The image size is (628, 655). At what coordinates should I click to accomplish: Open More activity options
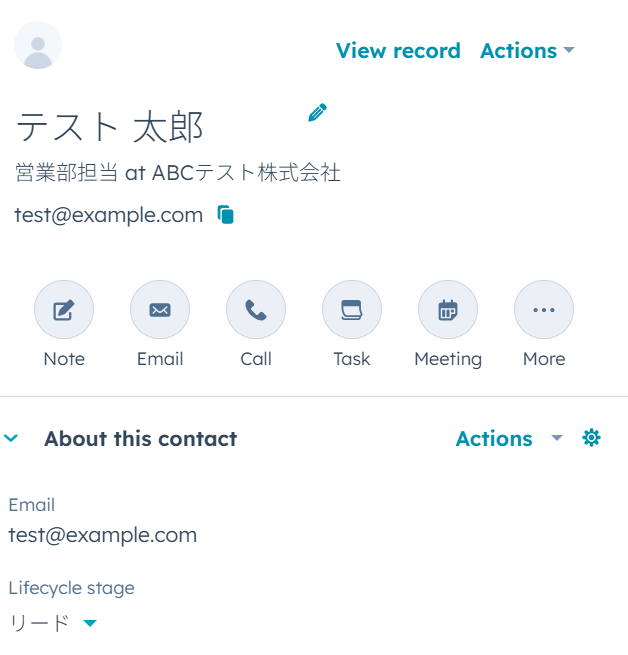pyautogui.click(x=544, y=310)
